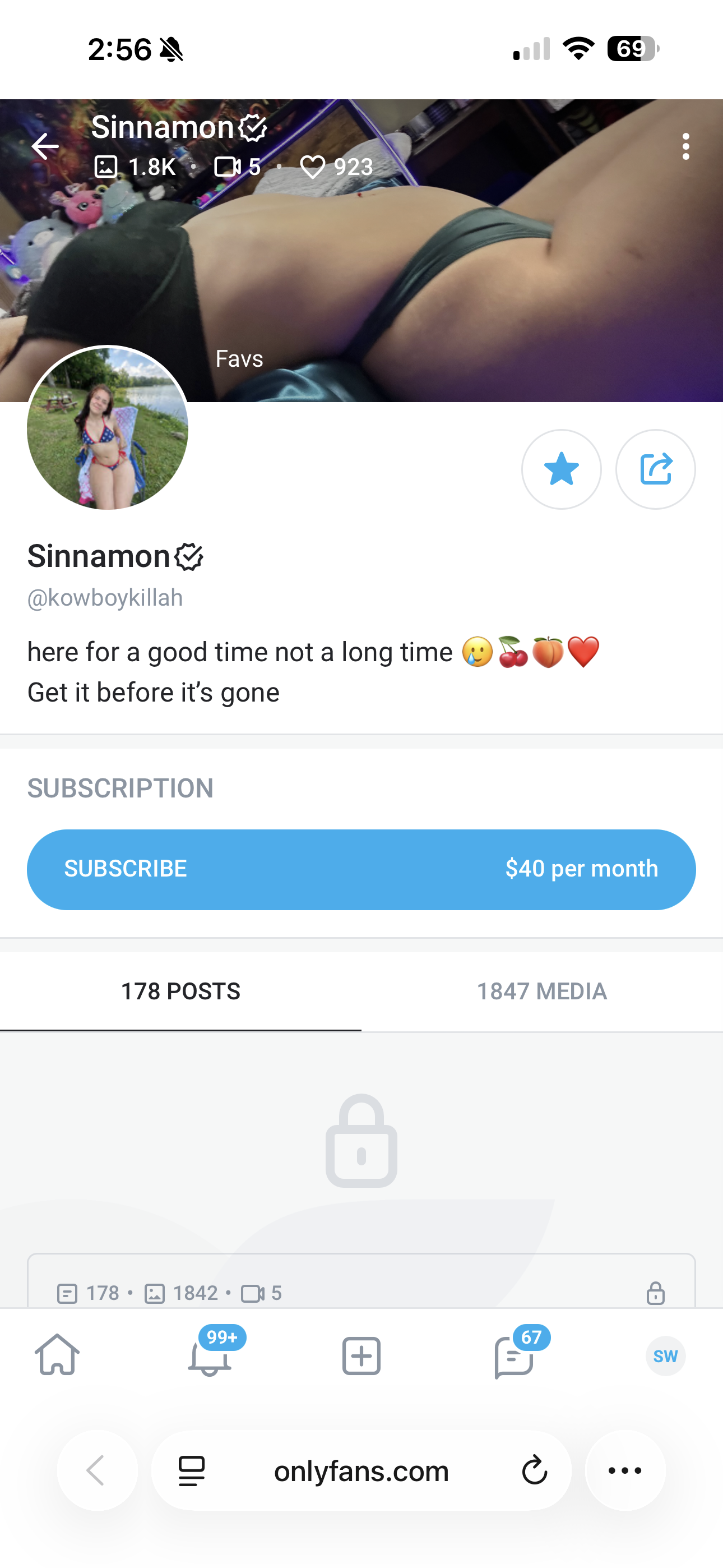The height and width of the screenshot is (1568, 723).
Task: Add Sinnamon to favorites with the star
Action: click(561, 469)
